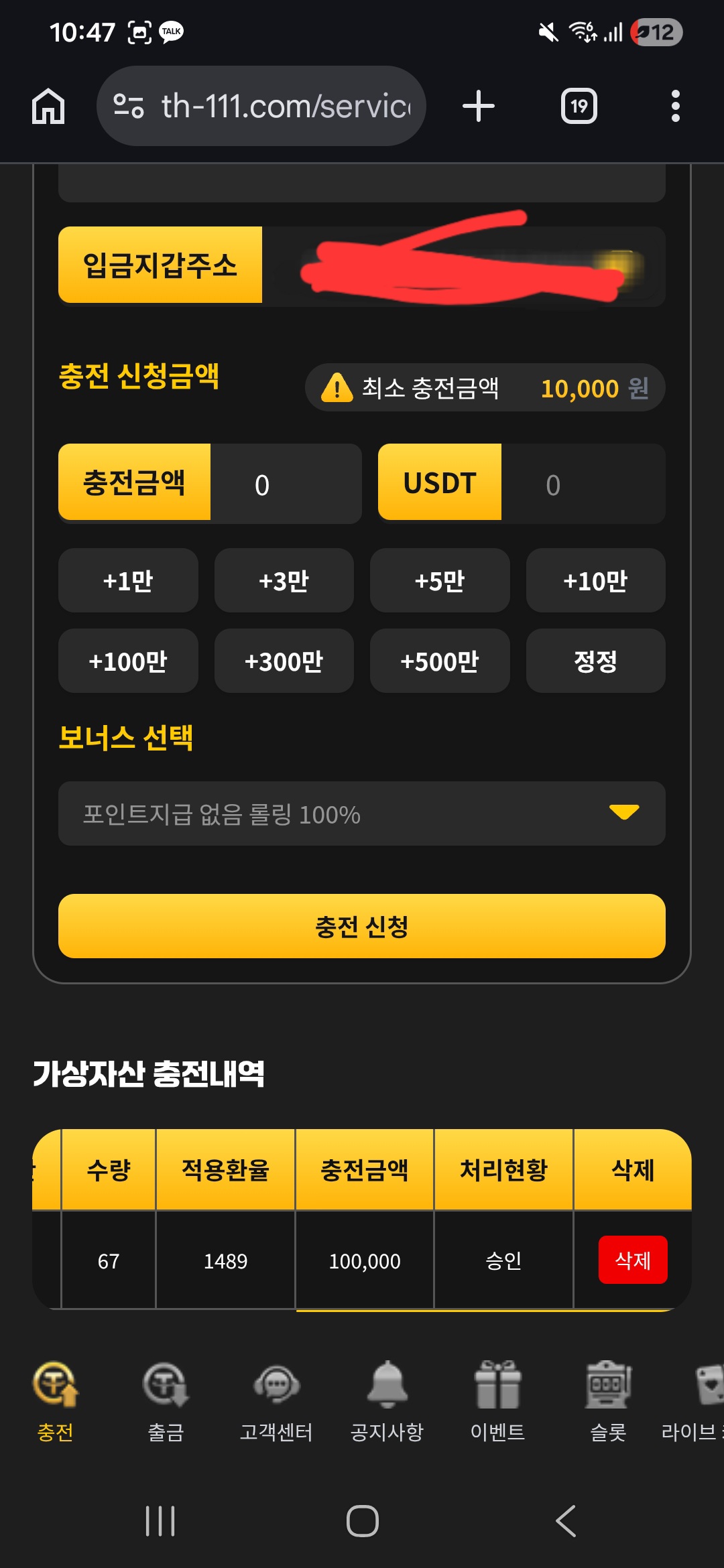The height and width of the screenshot is (1568, 724).
Task: Open the tab switcher showing 19
Action: pyautogui.click(x=579, y=107)
